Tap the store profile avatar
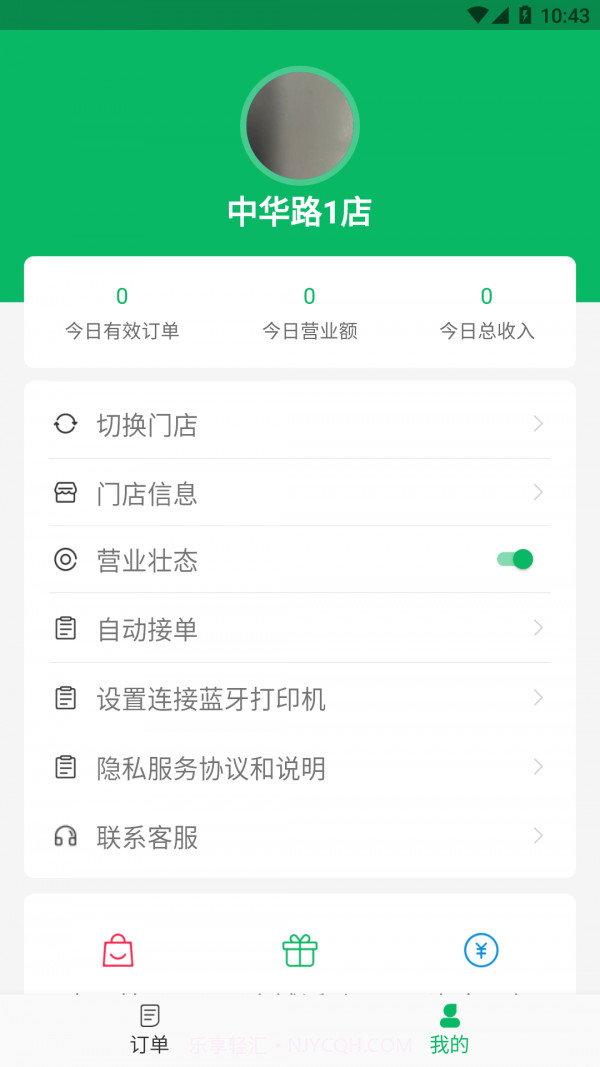600x1067 pixels. [x=300, y=126]
